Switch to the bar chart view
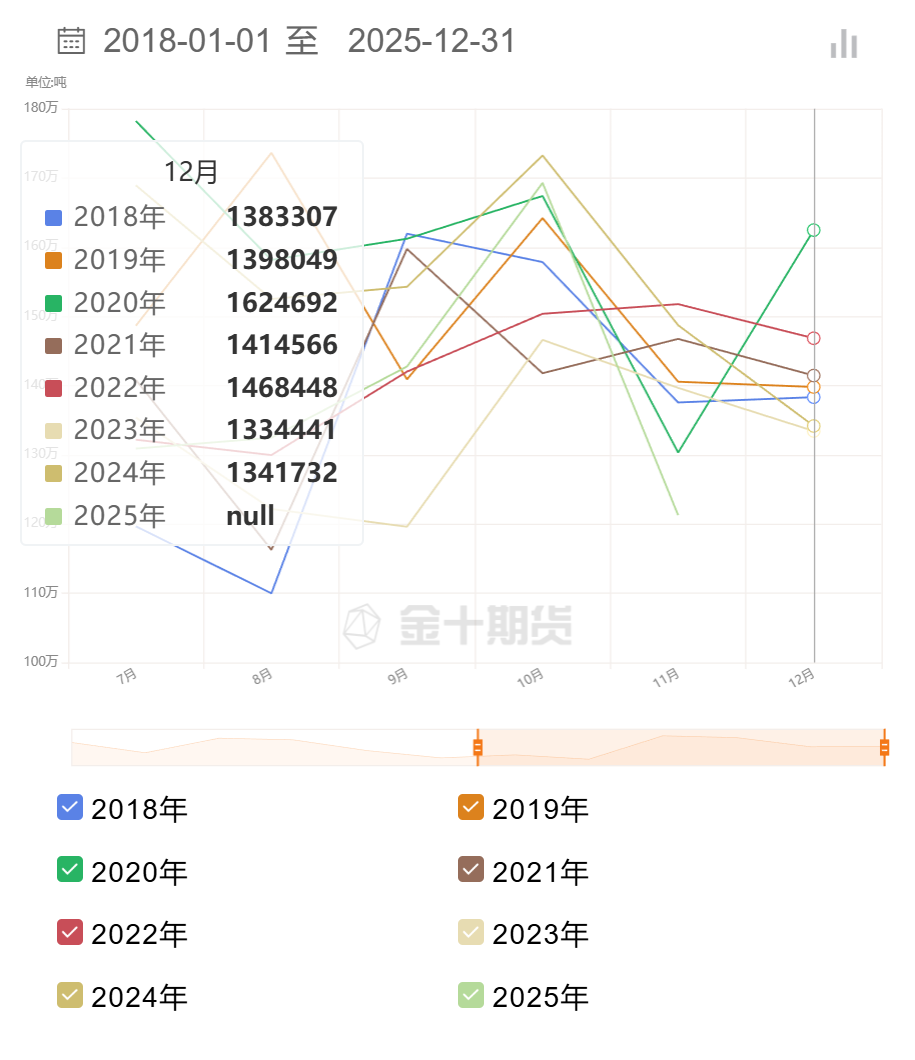915x1060 pixels. point(843,44)
